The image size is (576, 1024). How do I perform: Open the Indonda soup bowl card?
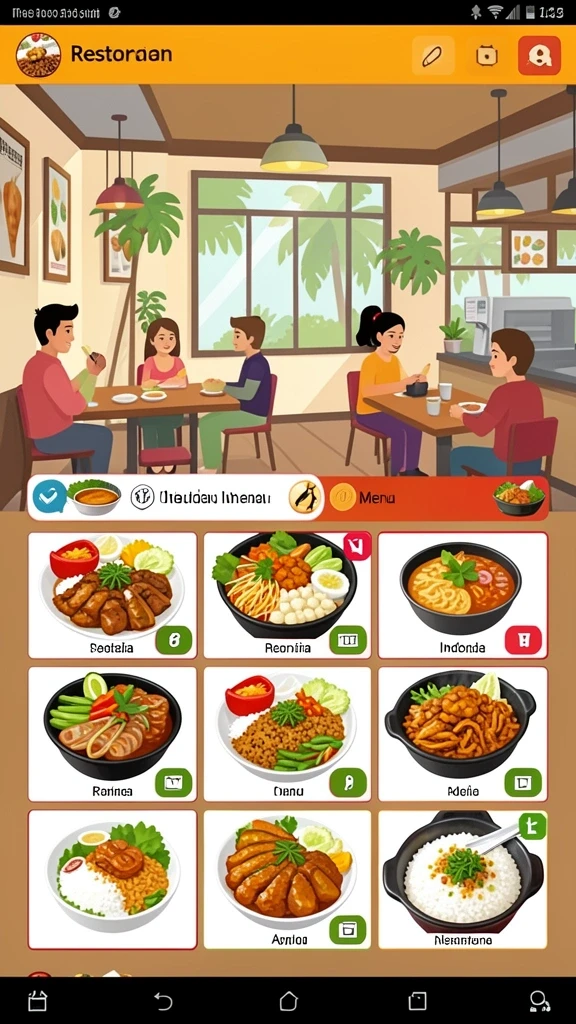click(x=462, y=595)
